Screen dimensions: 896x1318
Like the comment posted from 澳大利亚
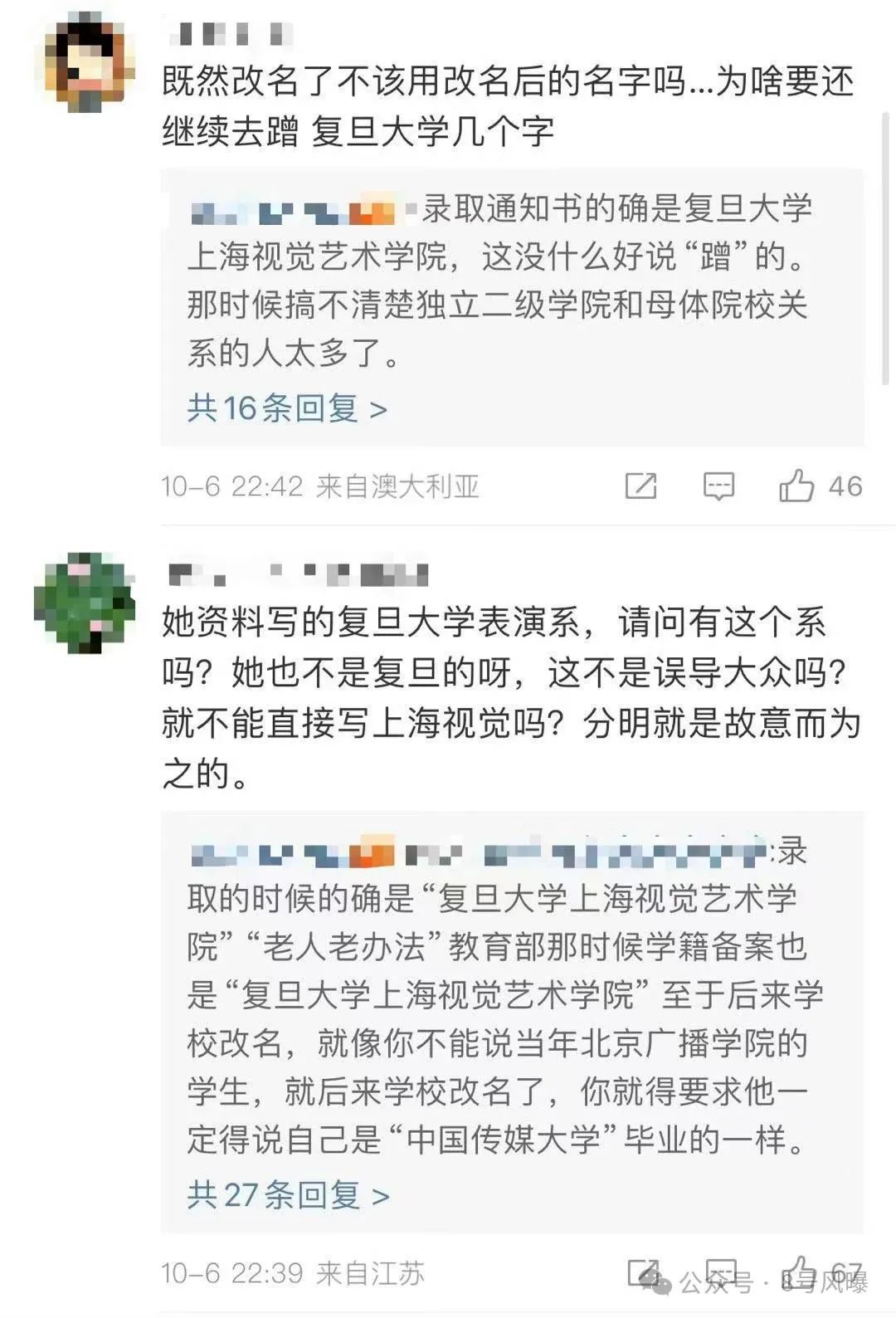click(796, 486)
